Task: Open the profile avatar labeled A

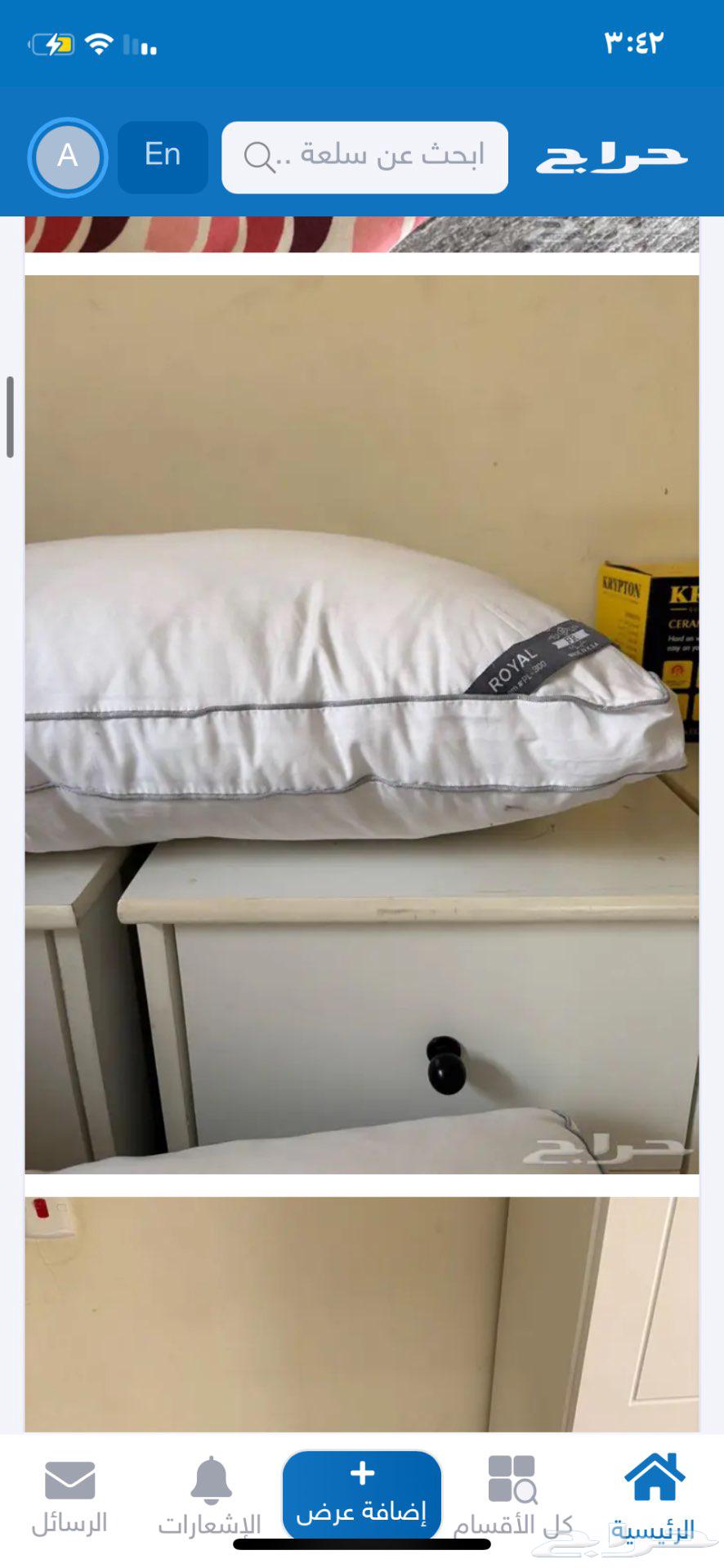Action: 68,157
